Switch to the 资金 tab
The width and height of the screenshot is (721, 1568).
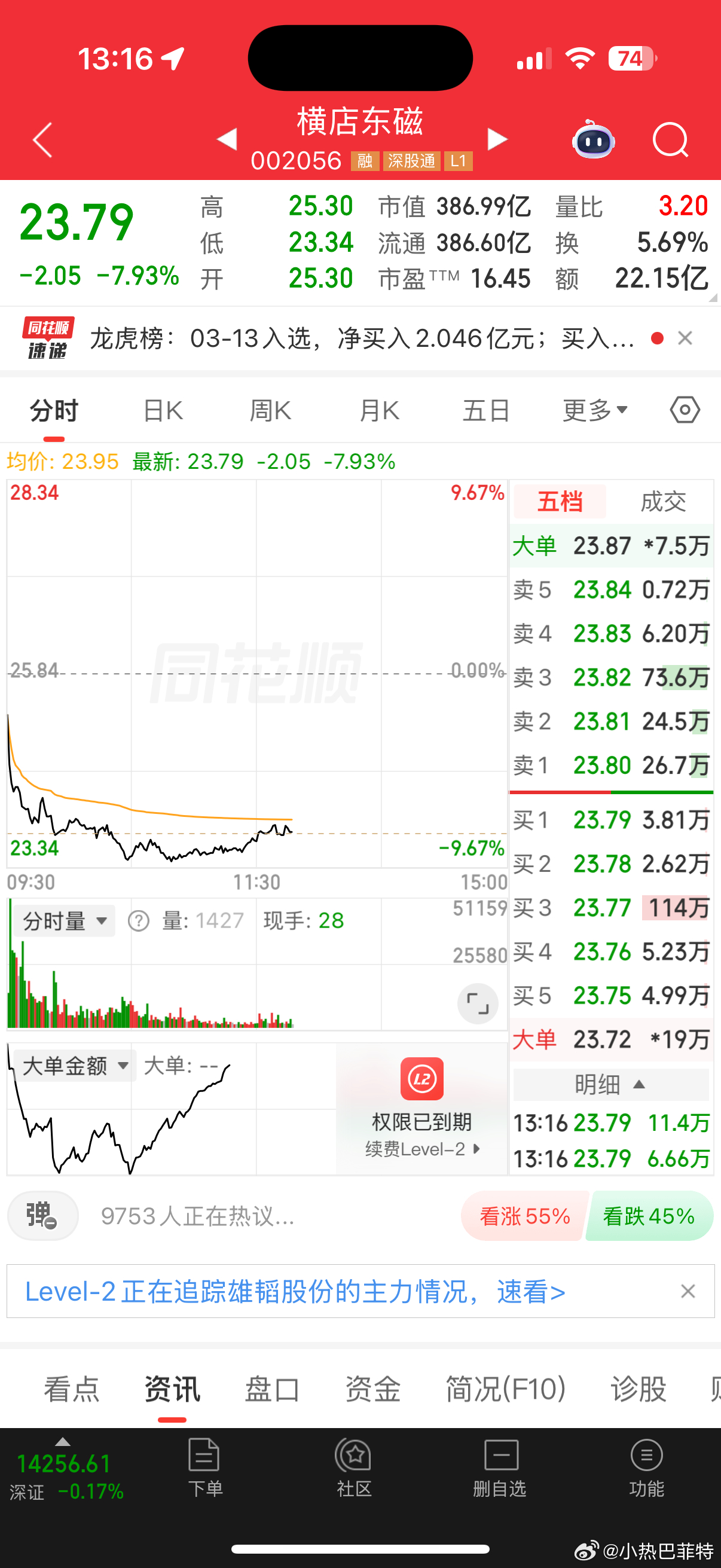point(372,1389)
